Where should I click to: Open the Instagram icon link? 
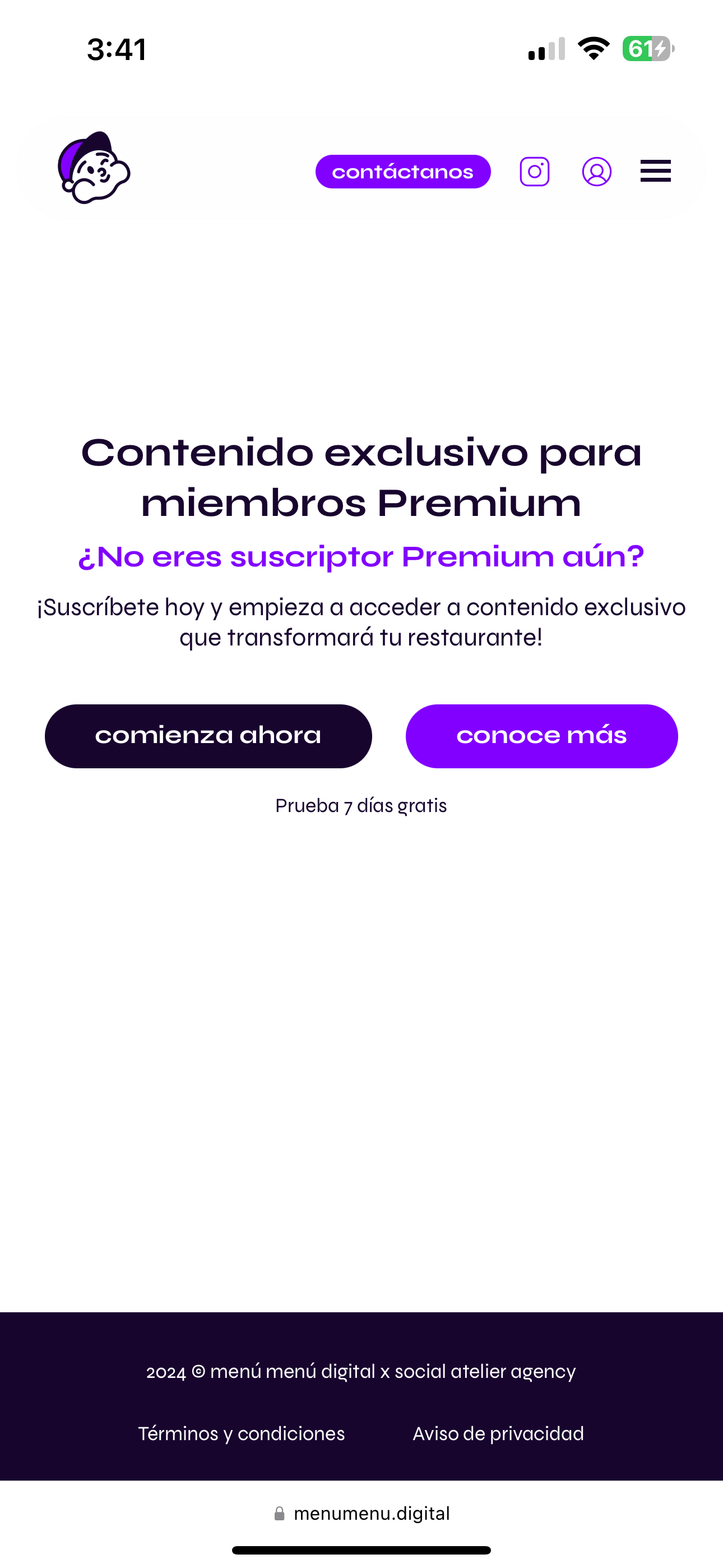pyautogui.click(x=535, y=172)
